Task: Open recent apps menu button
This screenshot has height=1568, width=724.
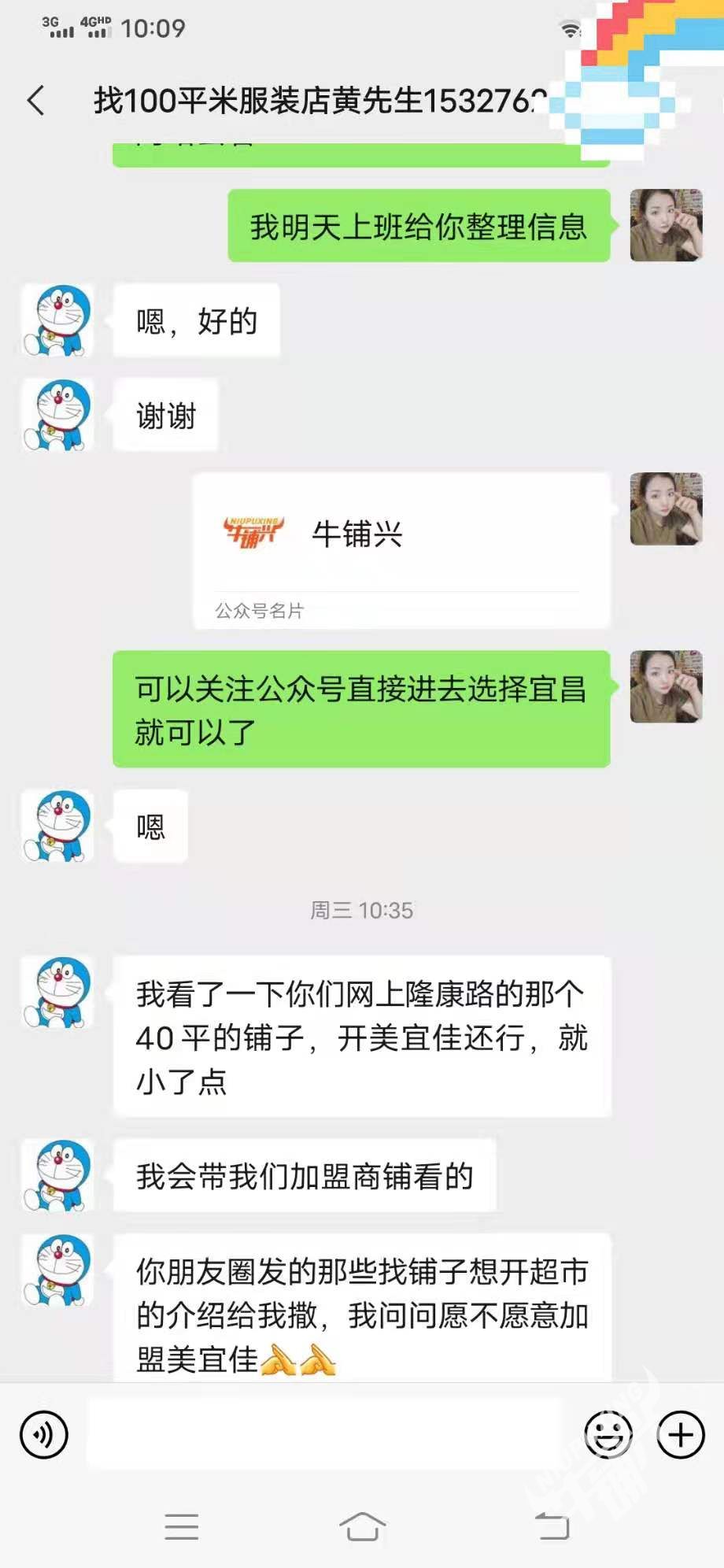Action: [x=182, y=1527]
